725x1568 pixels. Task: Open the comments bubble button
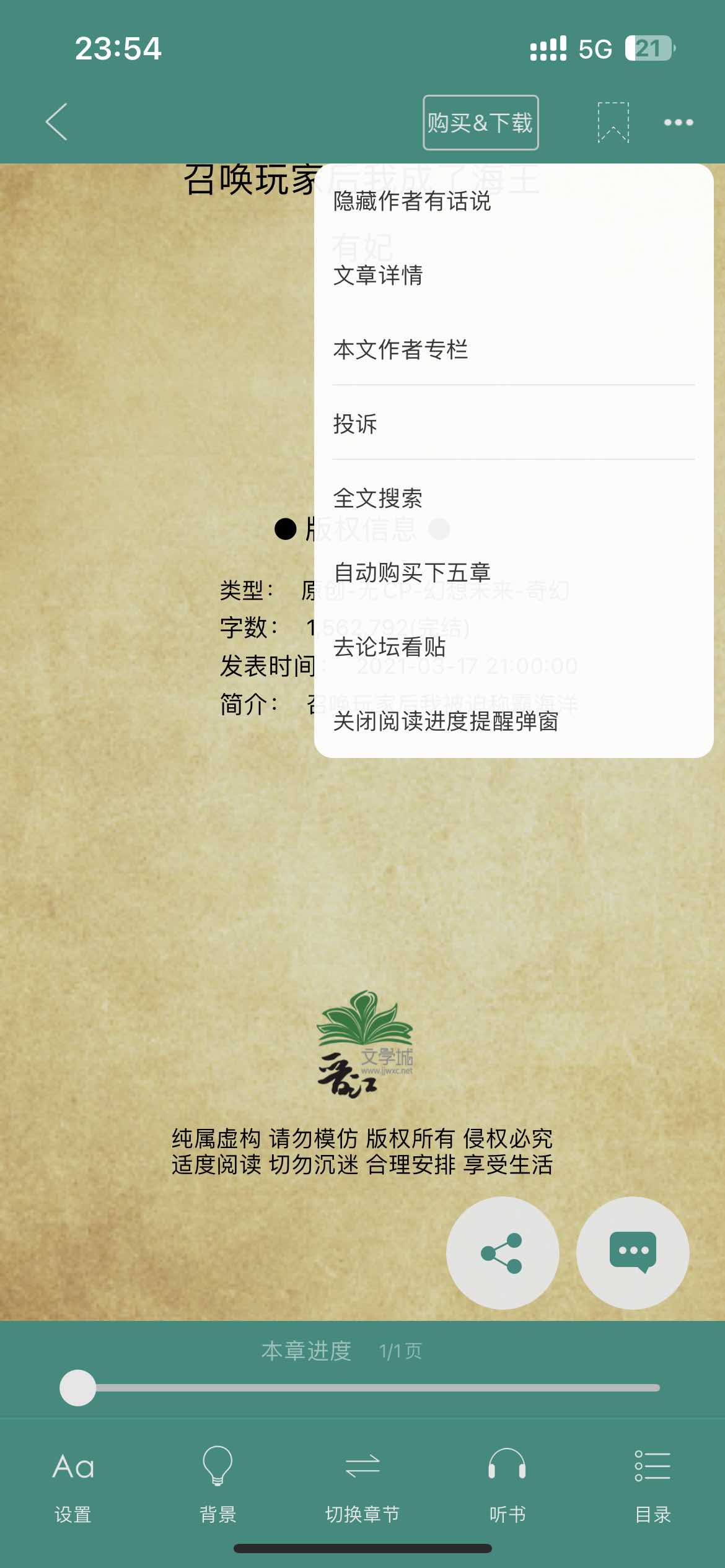pos(633,1253)
